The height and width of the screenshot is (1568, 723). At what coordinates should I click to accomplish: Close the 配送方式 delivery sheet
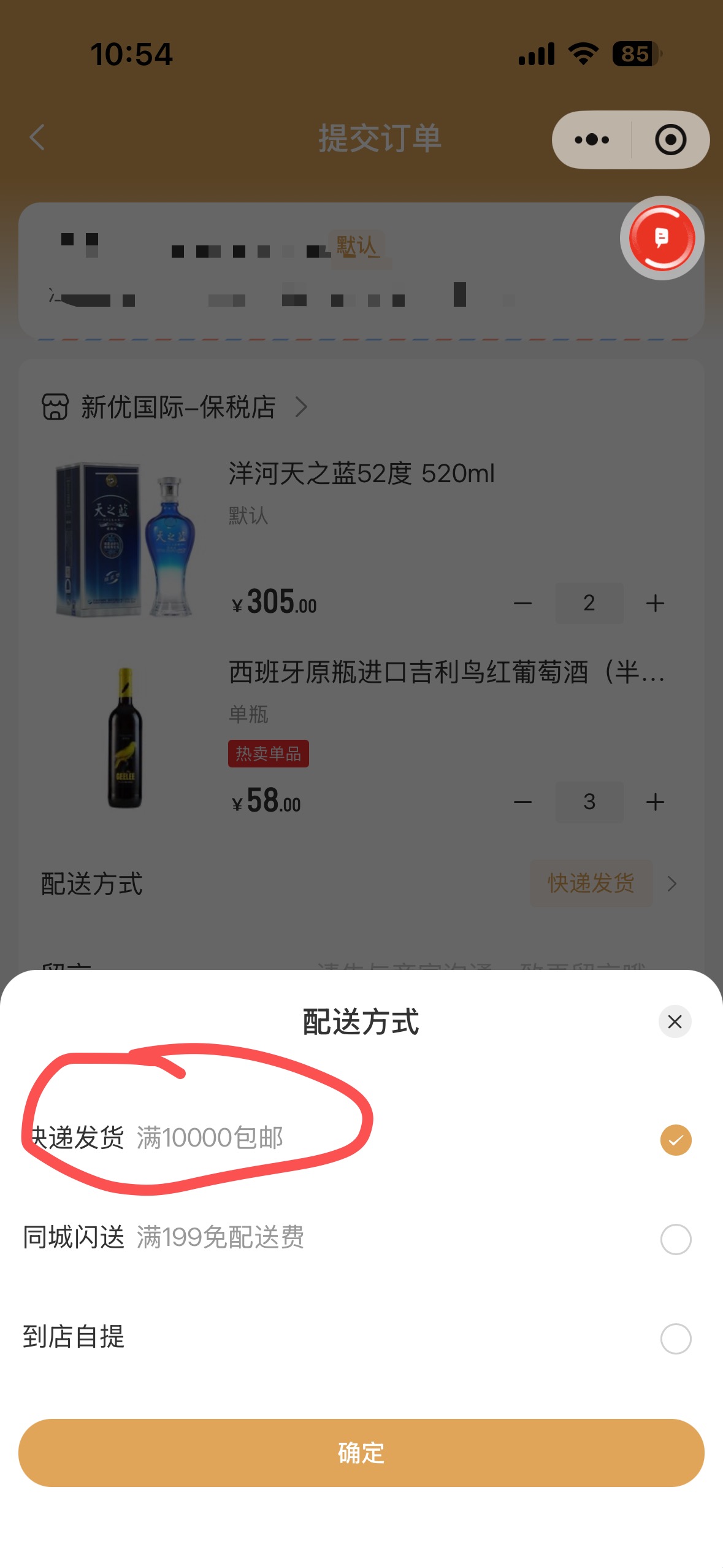pyautogui.click(x=675, y=1021)
